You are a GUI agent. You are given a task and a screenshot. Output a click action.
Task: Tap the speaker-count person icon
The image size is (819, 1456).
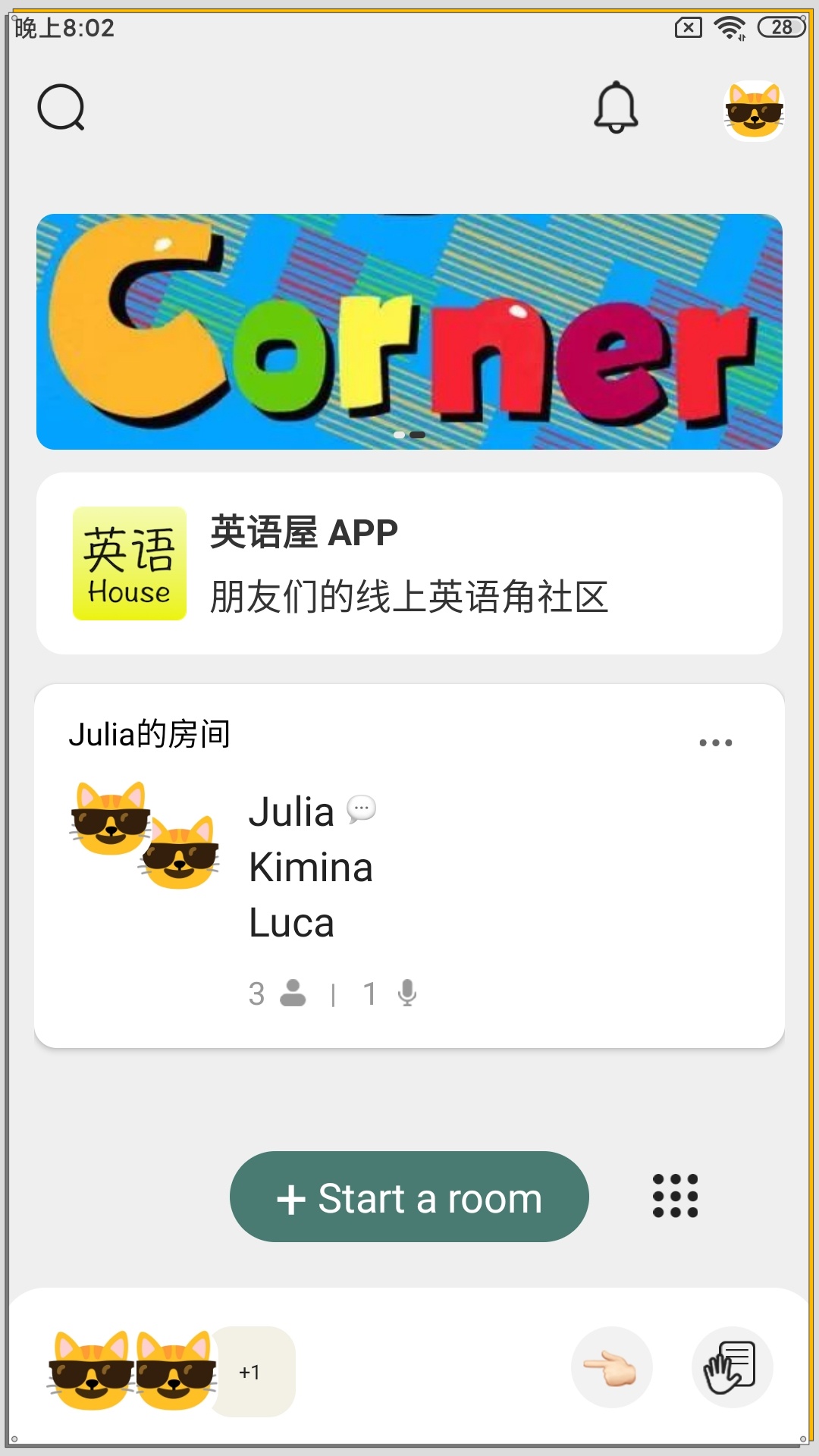click(292, 991)
